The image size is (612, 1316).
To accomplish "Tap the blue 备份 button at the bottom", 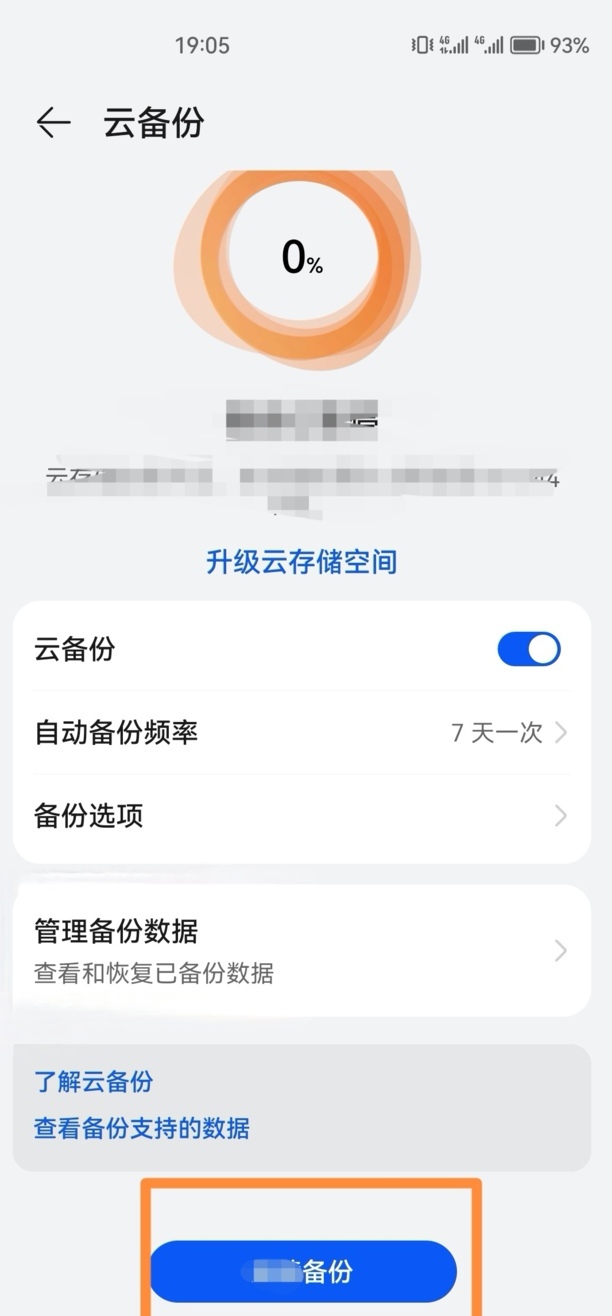I will (x=303, y=1272).
